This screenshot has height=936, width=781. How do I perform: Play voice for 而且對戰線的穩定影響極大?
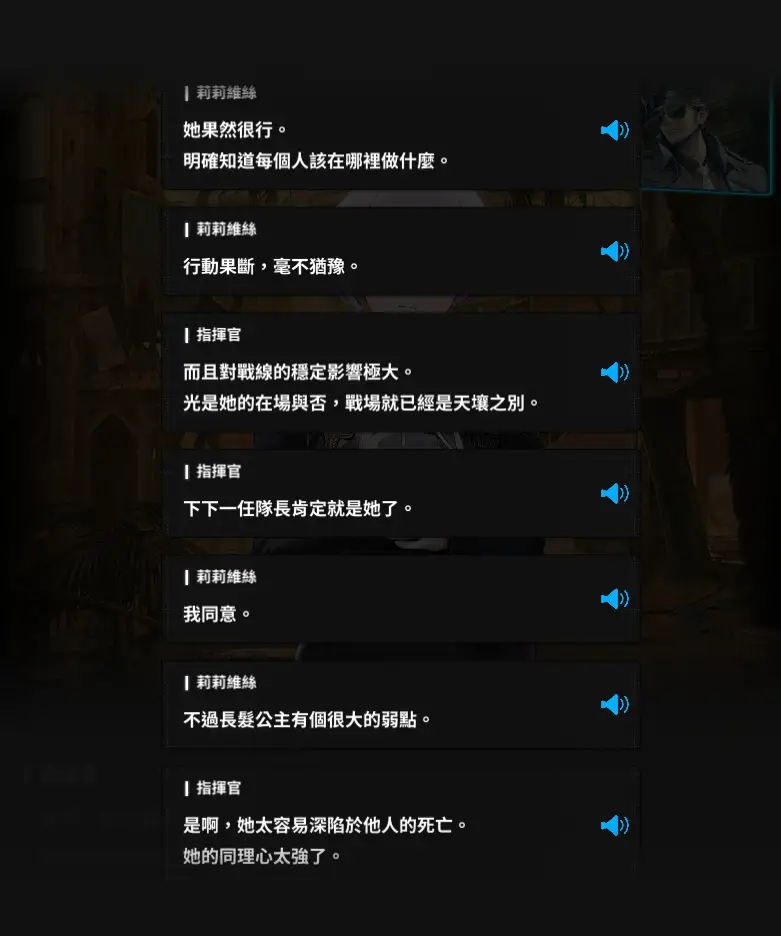(x=614, y=372)
